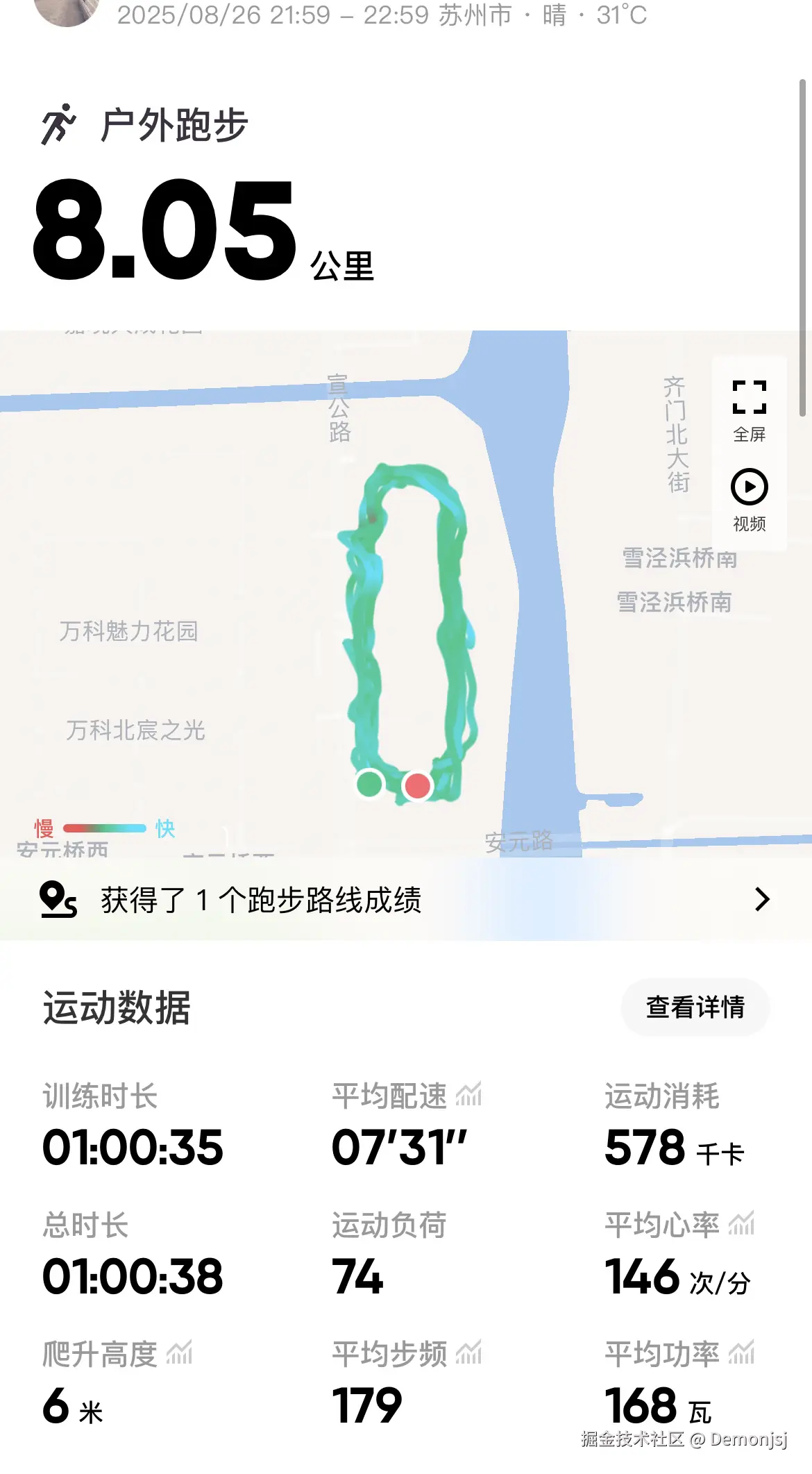Toggle the pace gradient legend visibility
This screenshot has width=812, height=1474.
tap(104, 828)
